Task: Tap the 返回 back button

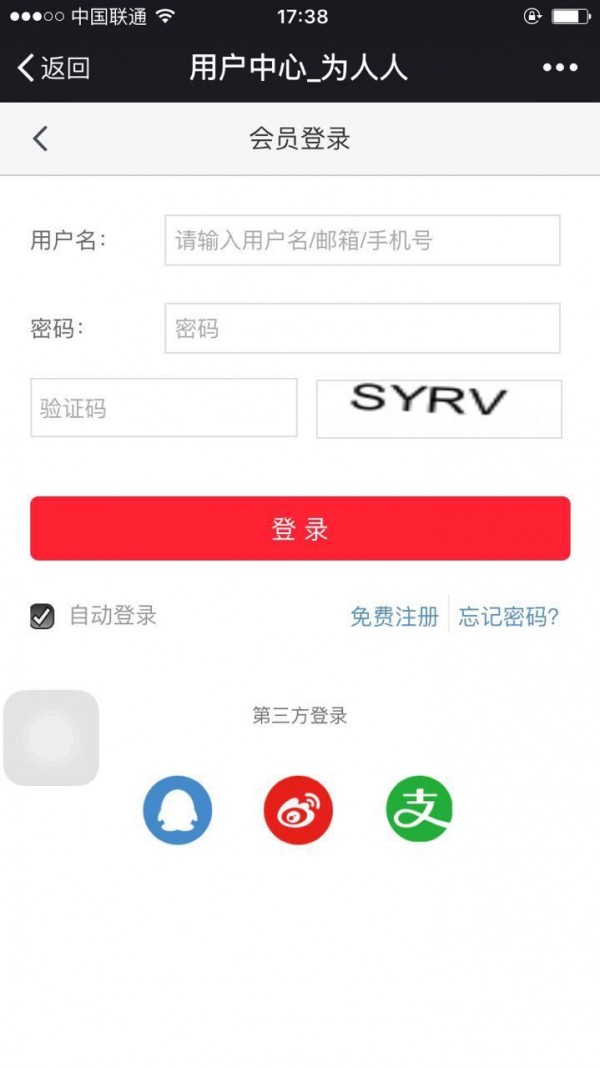Action: point(54,68)
